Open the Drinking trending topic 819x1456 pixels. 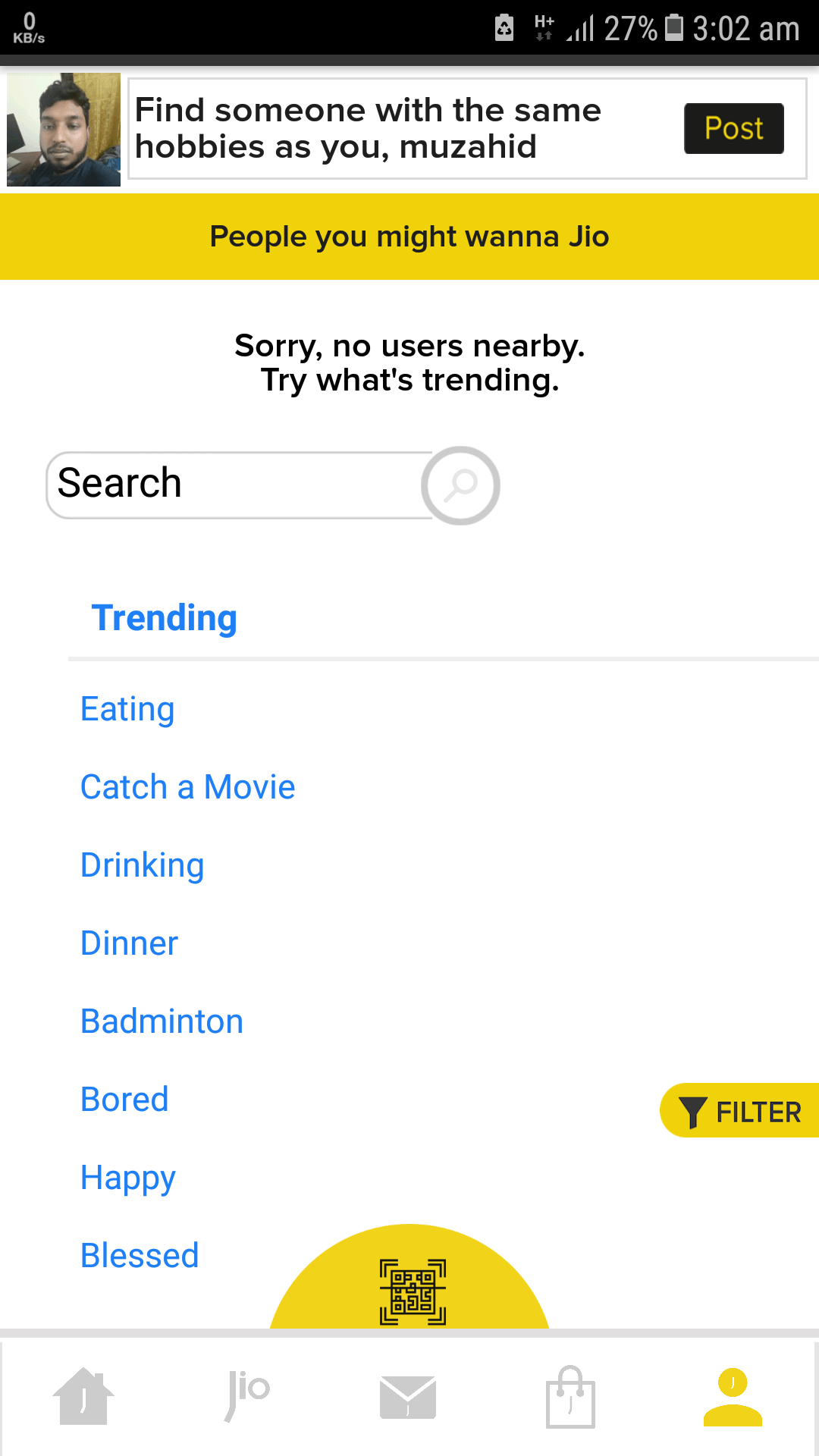point(143,865)
